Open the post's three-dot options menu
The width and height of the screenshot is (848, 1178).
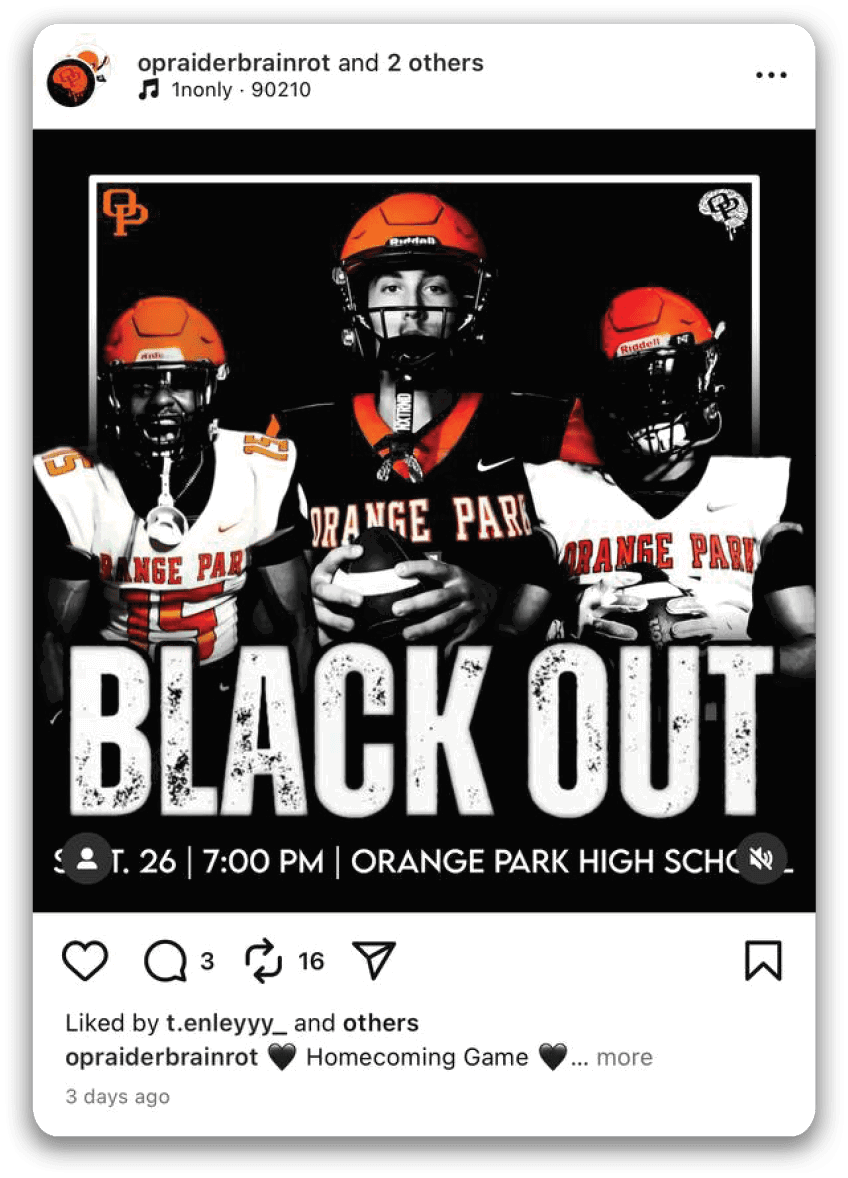770,75
